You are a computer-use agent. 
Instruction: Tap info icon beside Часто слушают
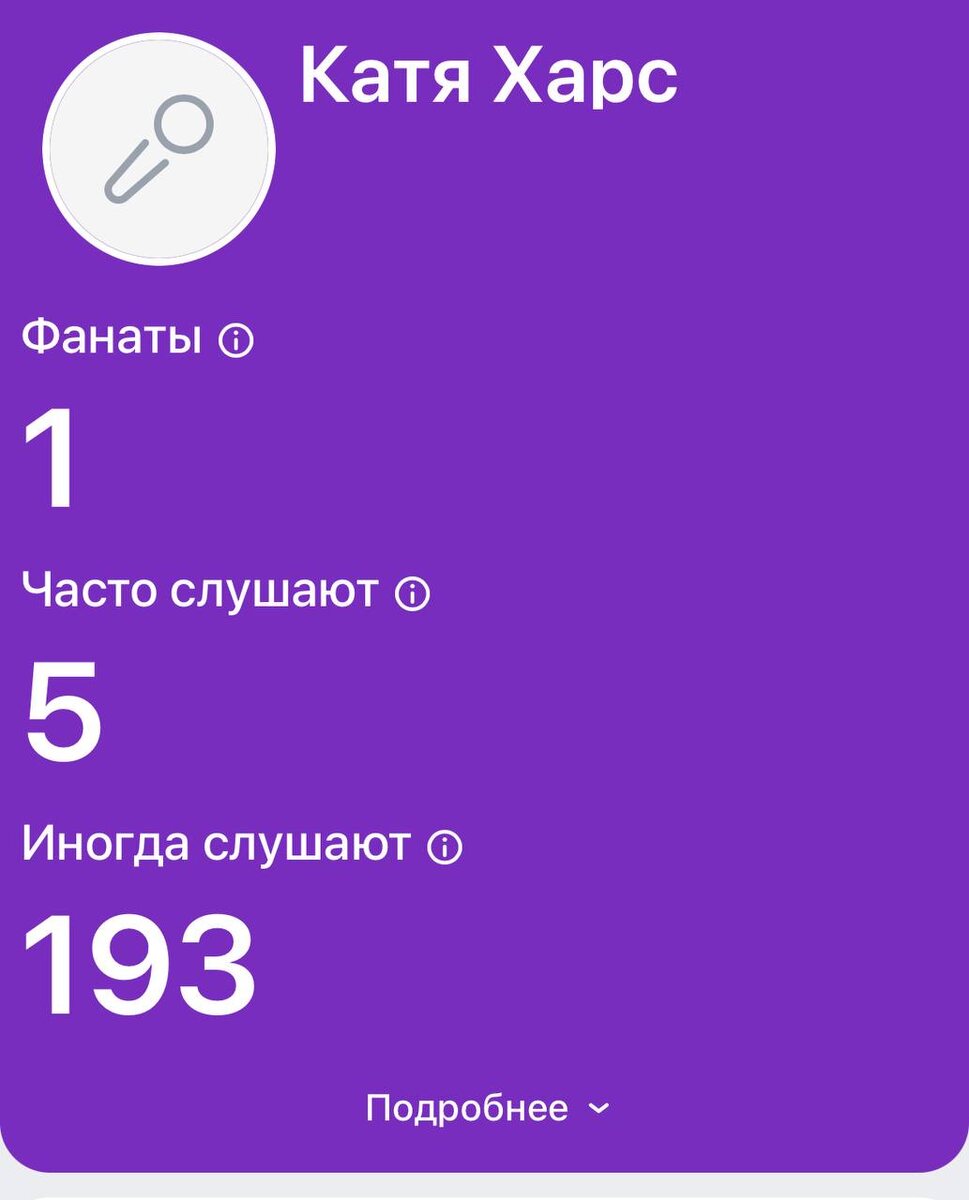click(x=412, y=594)
